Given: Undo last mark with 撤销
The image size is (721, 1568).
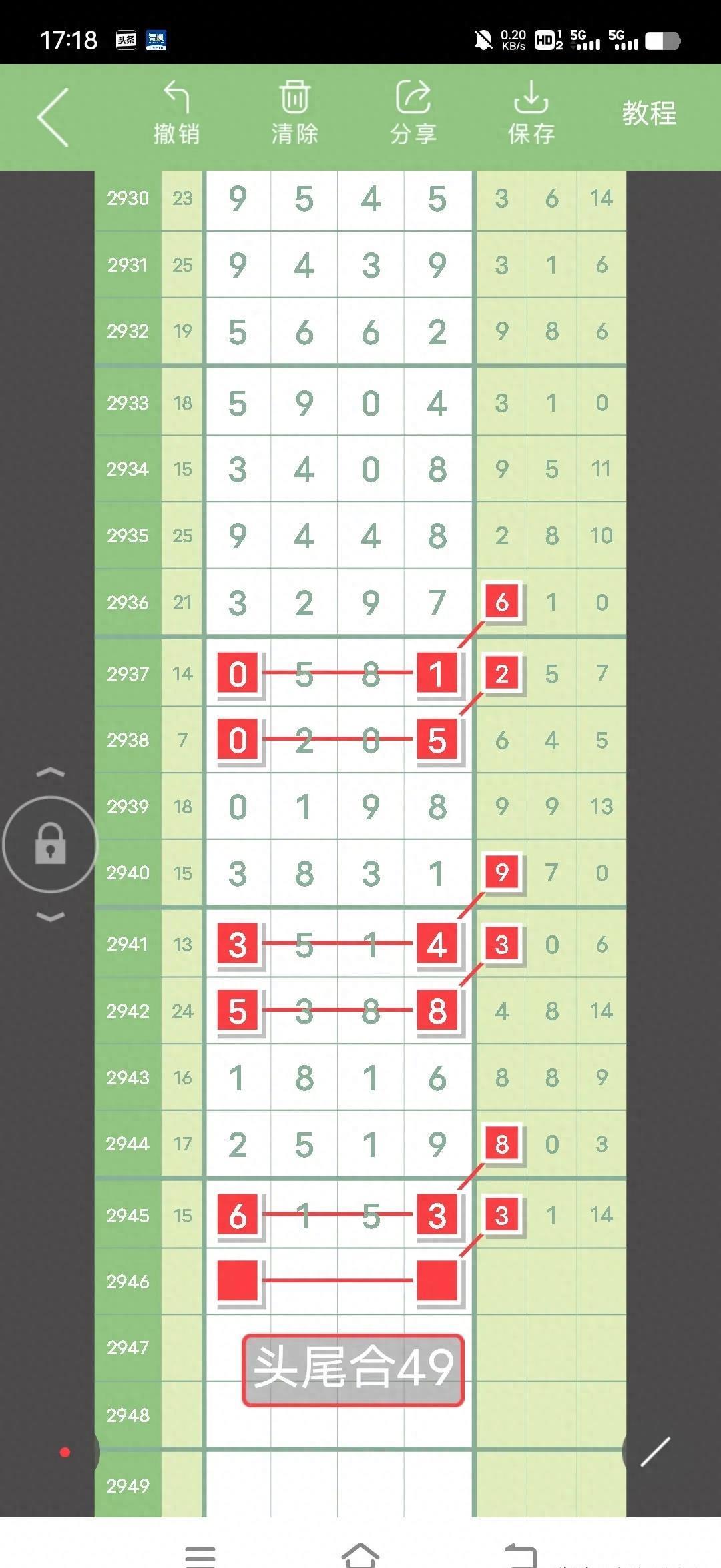Looking at the screenshot, I should point(177,113).
